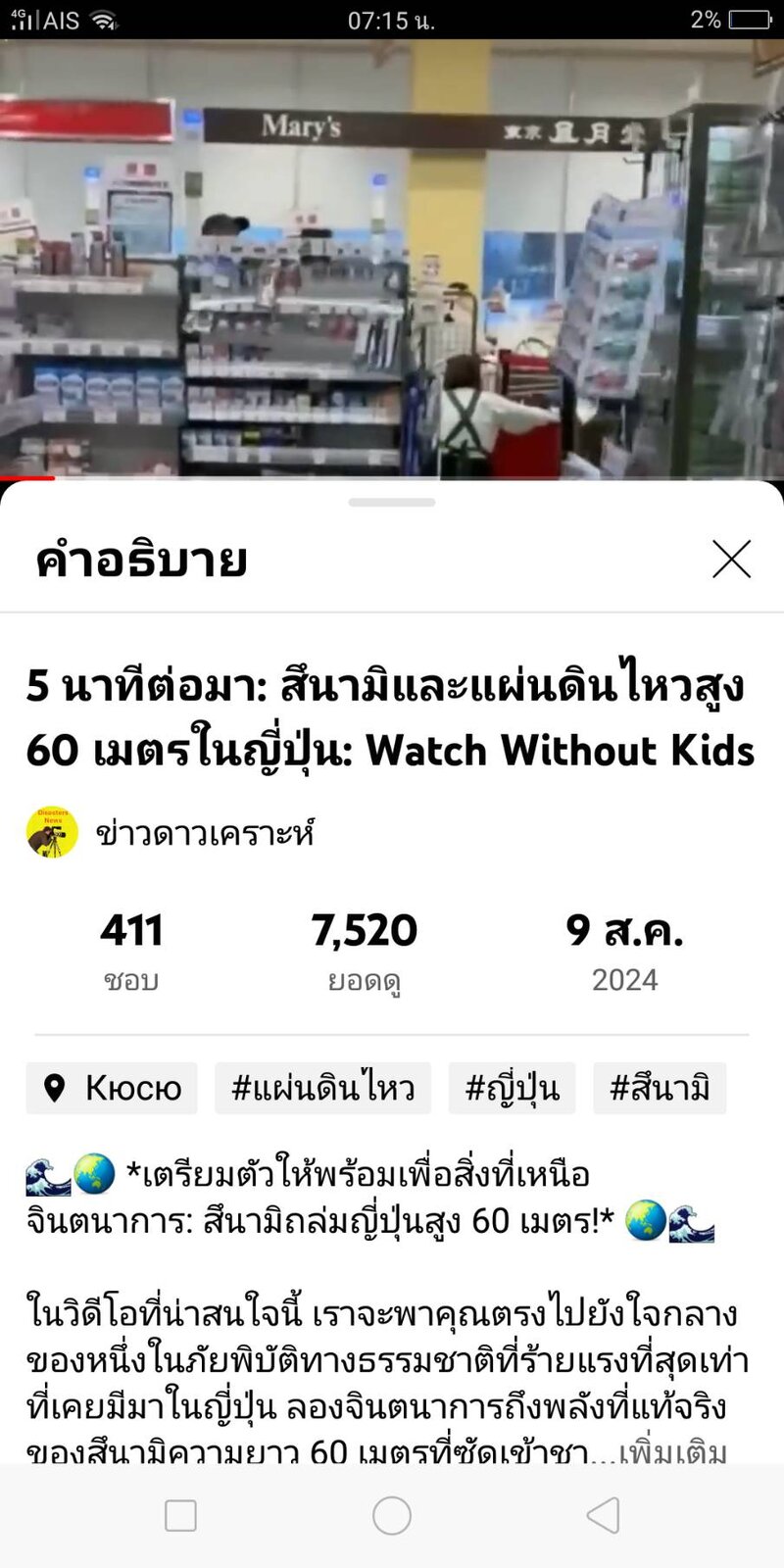Collapse the description panel via the X
Image resolution: width=784 pixels, height=1568 pixels.
(731, 561)
